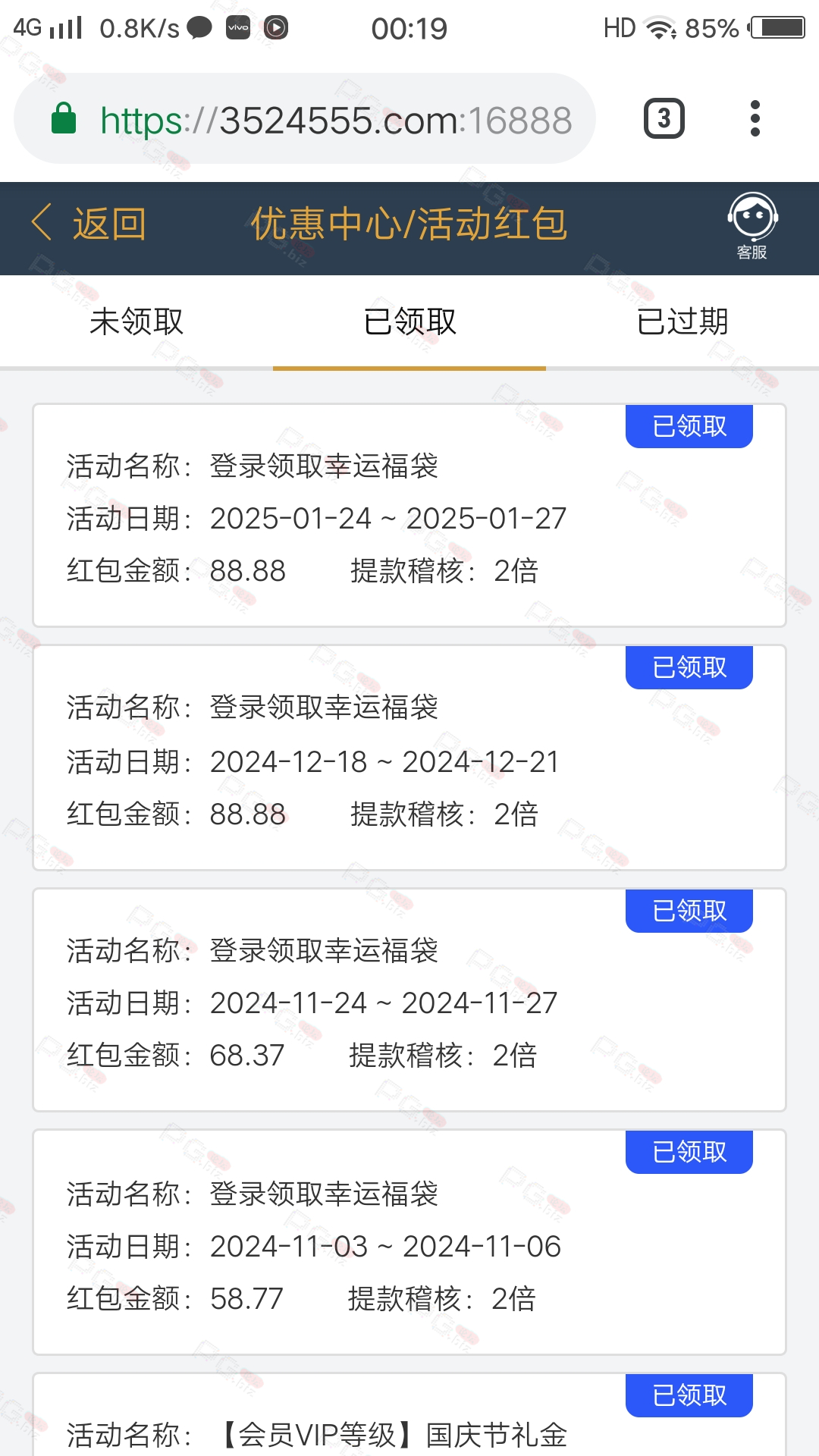Open the red packet card dated 2025-01-24
The width and height of the screenshot is (819, 1456).
point(409,516)
